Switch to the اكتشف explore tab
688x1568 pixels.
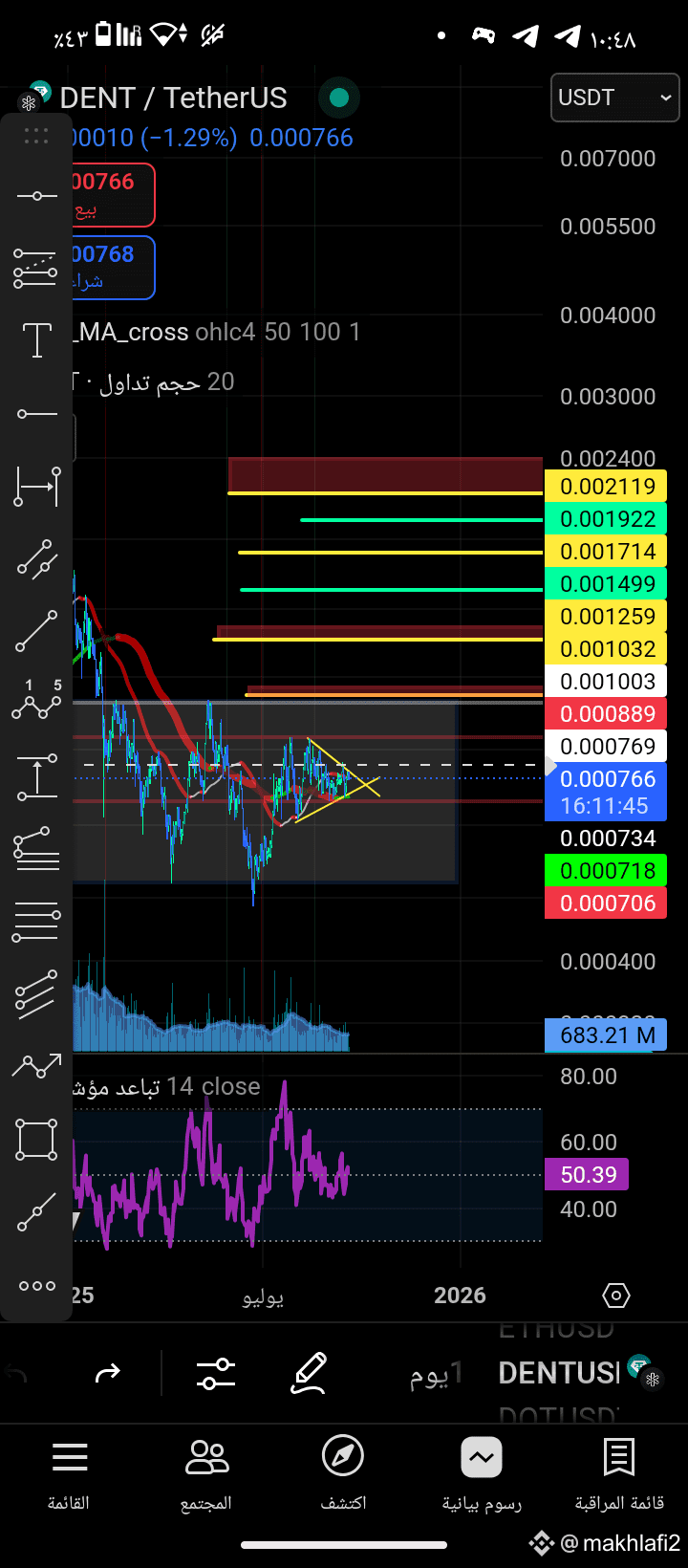[x=344, y=1475]
